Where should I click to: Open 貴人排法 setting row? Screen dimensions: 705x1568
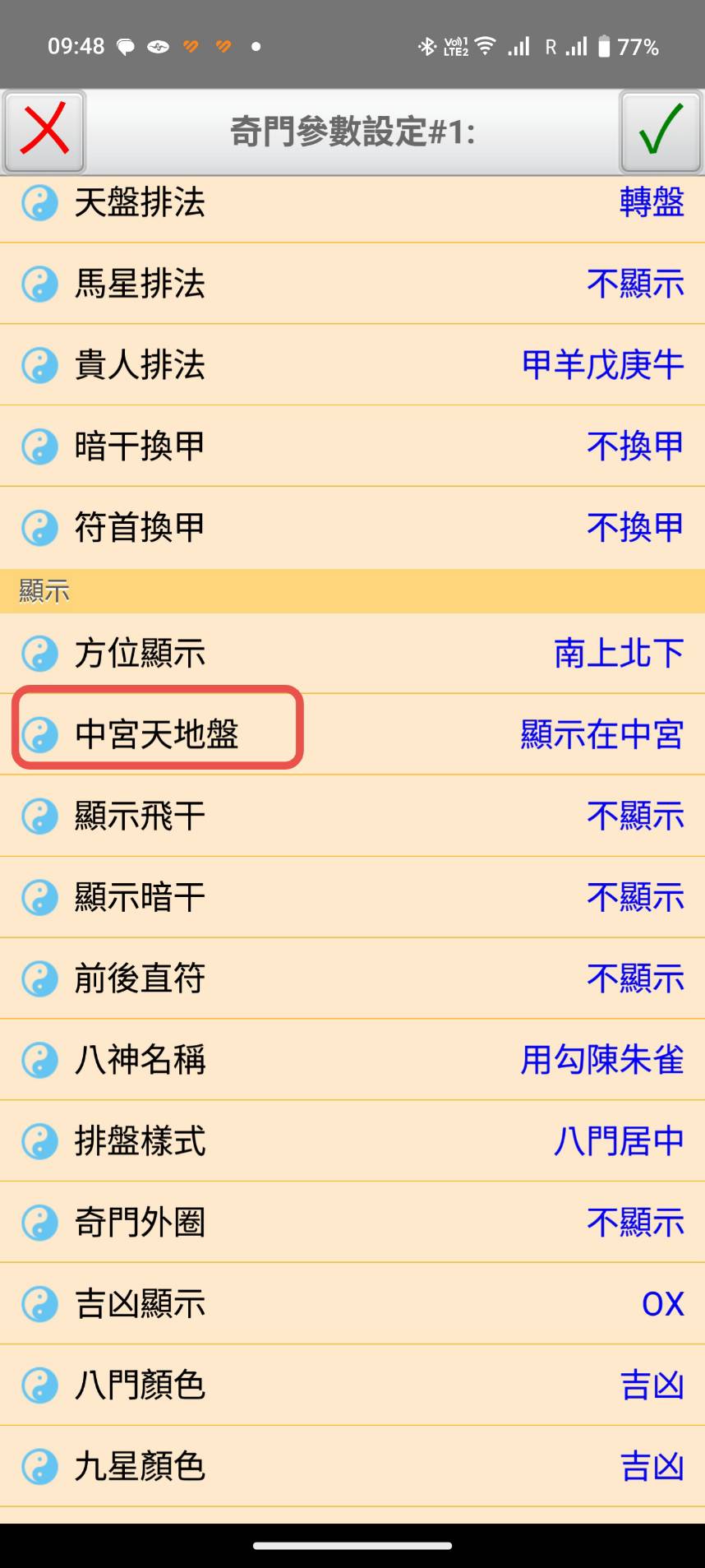352,365
